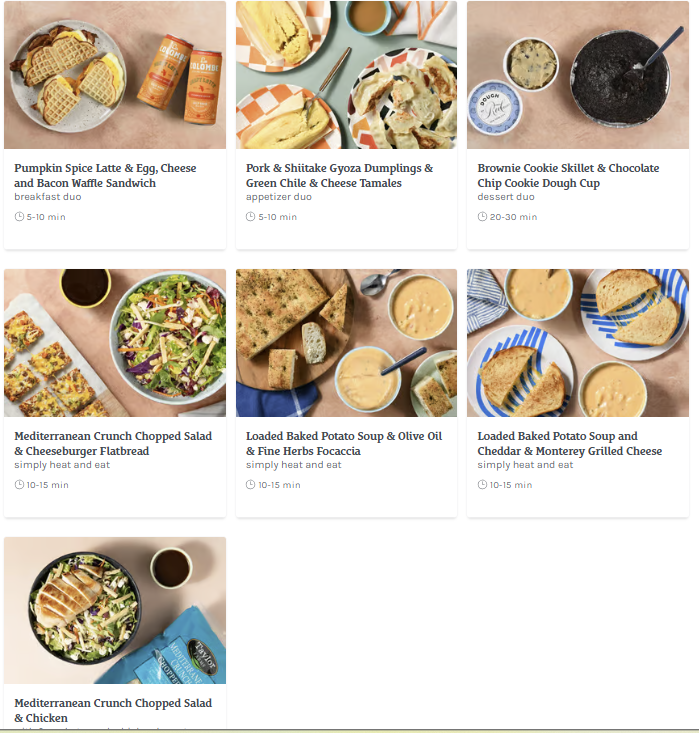View Brownie Cookie Skillet & Cookie Dough Cup

pyautogui.click(x=577, y=176)
